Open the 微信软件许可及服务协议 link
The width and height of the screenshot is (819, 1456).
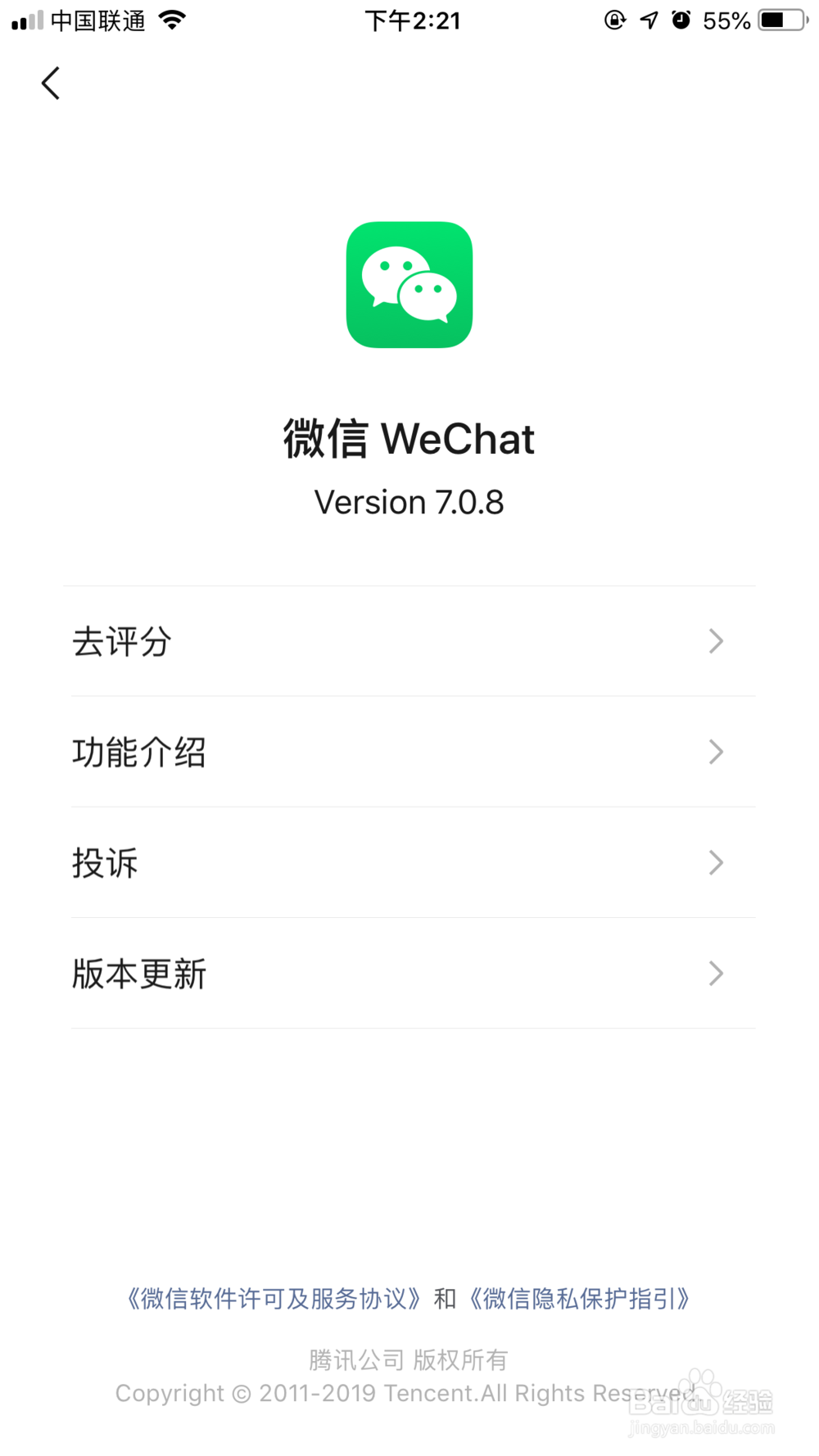click(x=274, y=1298)
